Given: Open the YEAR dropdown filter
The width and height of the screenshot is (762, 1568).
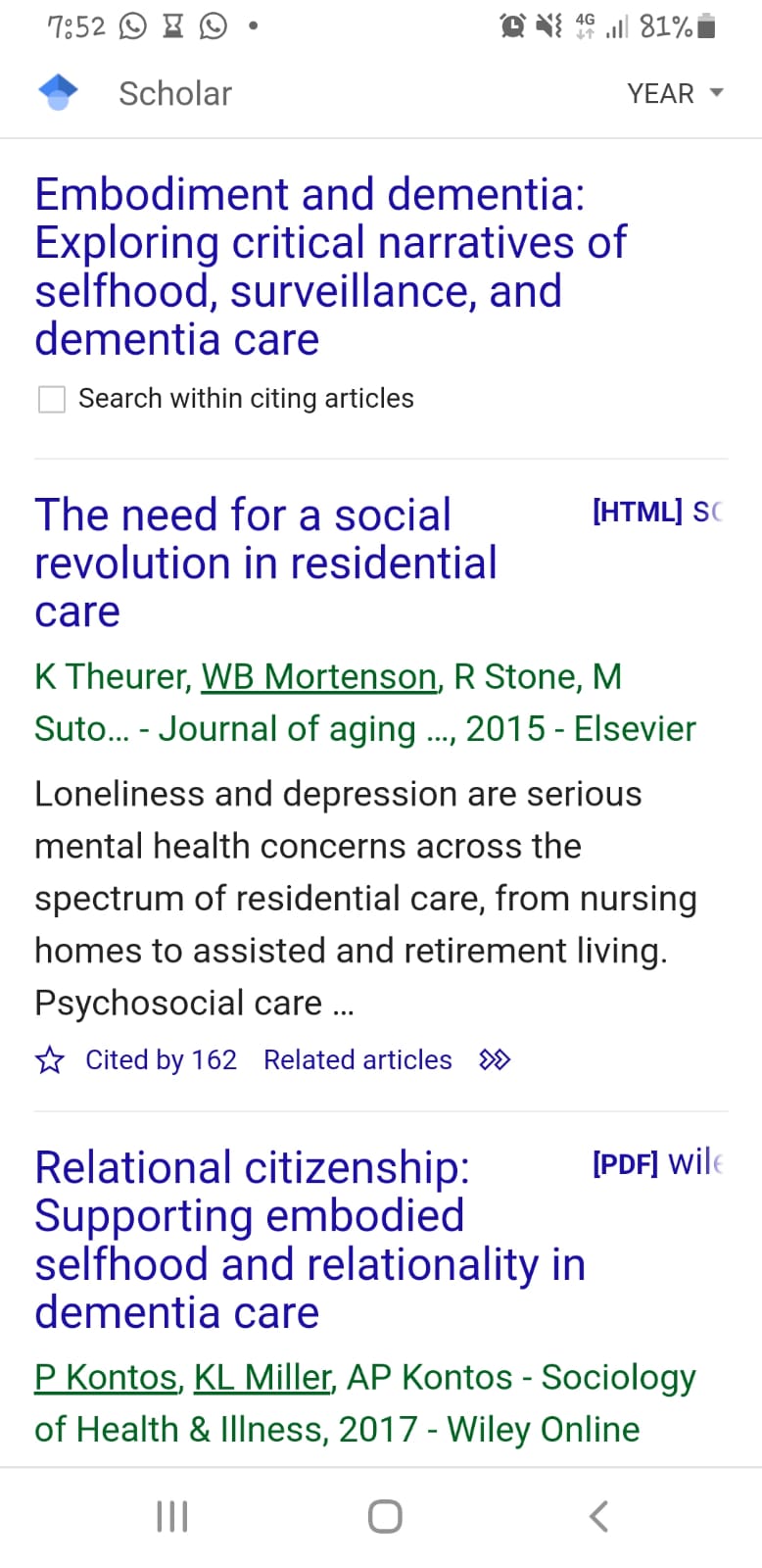Looking at the screenshot, I should pos(676,94).
